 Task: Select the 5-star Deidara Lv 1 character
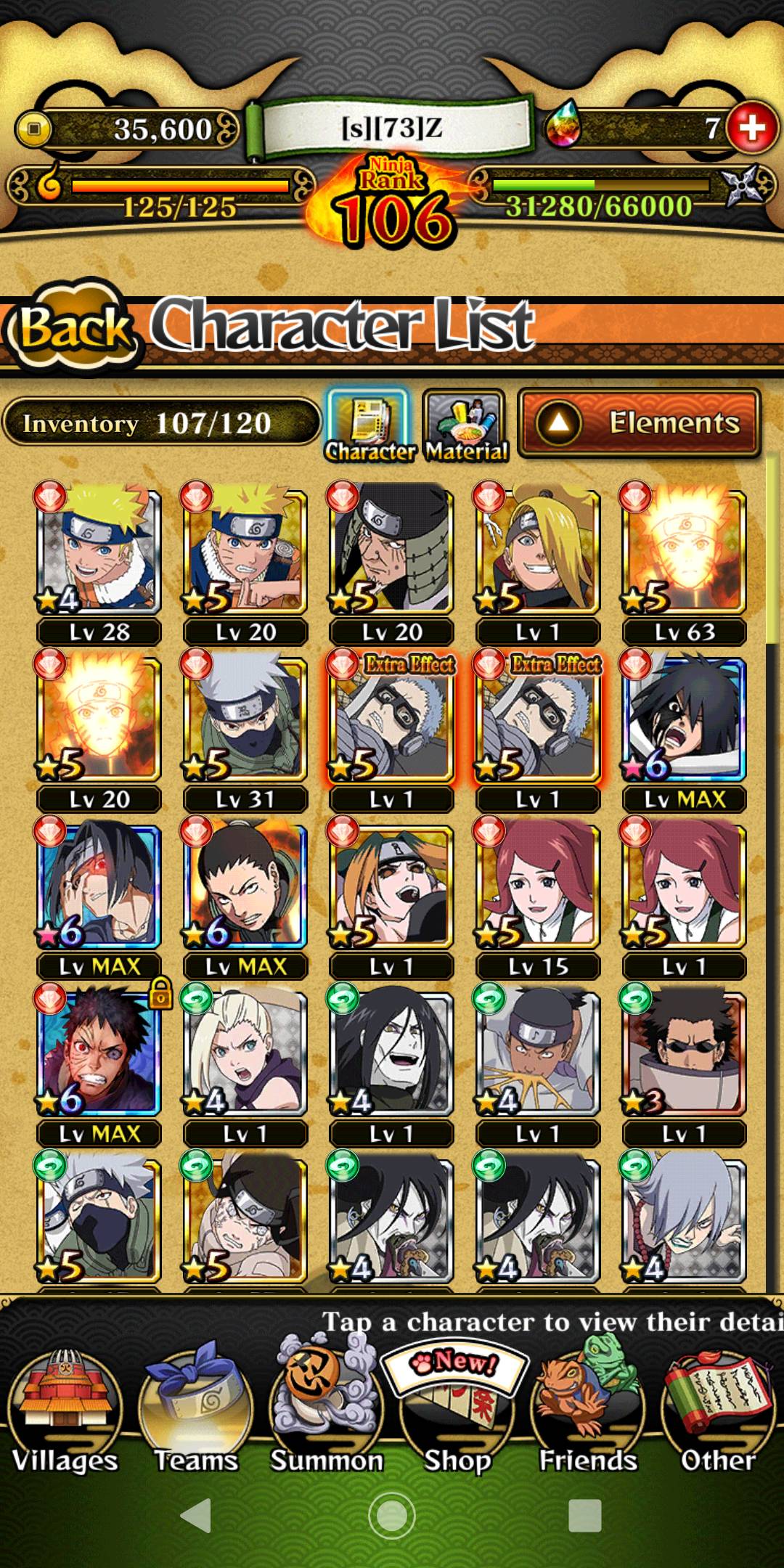538,553
